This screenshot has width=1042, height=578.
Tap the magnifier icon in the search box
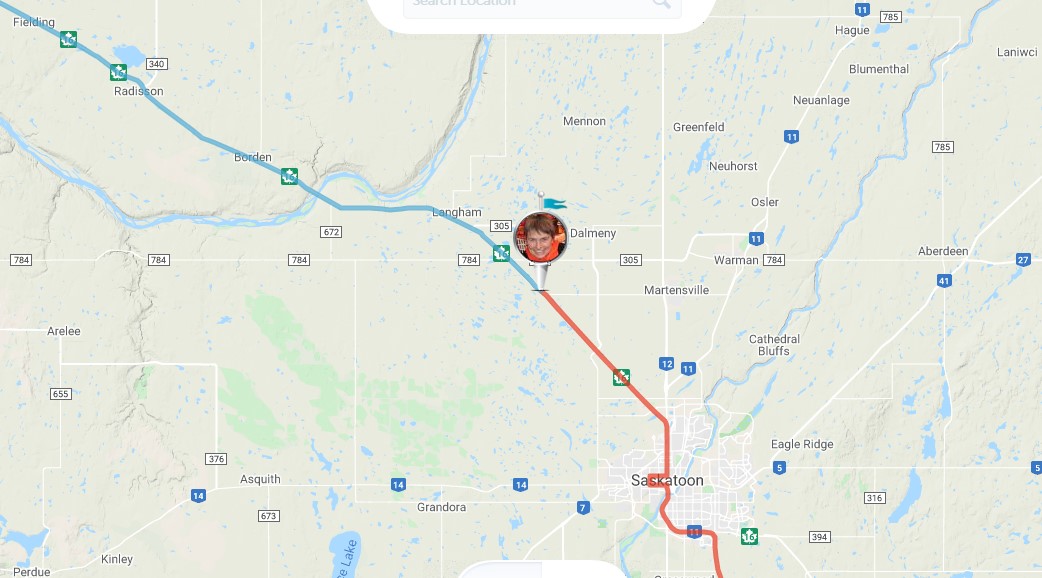click(x=661, y=3)
